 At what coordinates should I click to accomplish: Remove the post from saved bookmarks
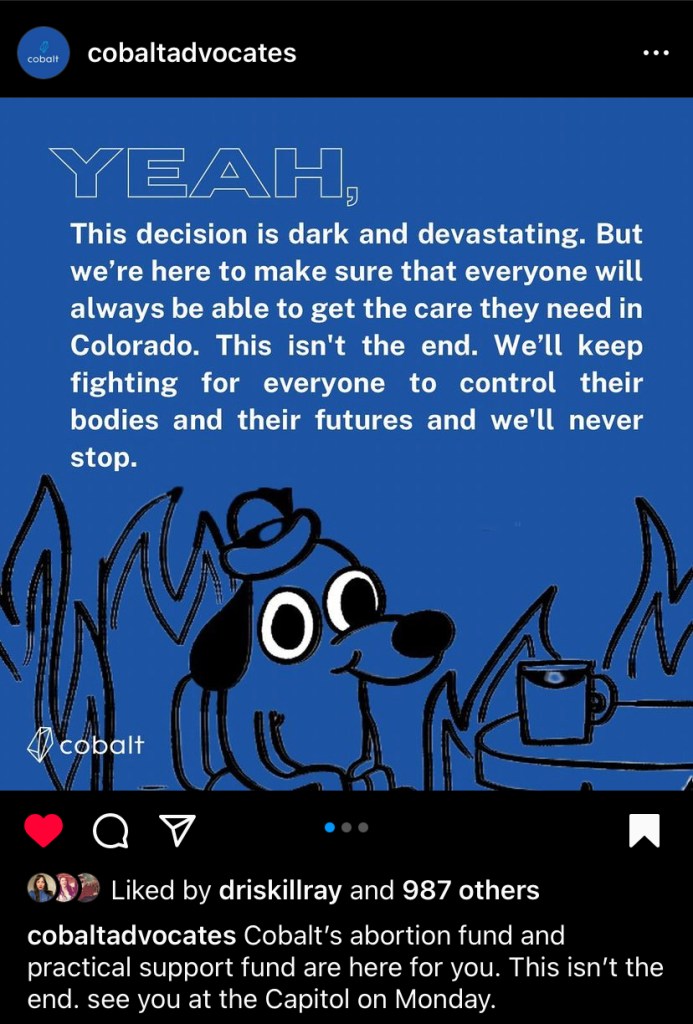[x=644, y=830]
